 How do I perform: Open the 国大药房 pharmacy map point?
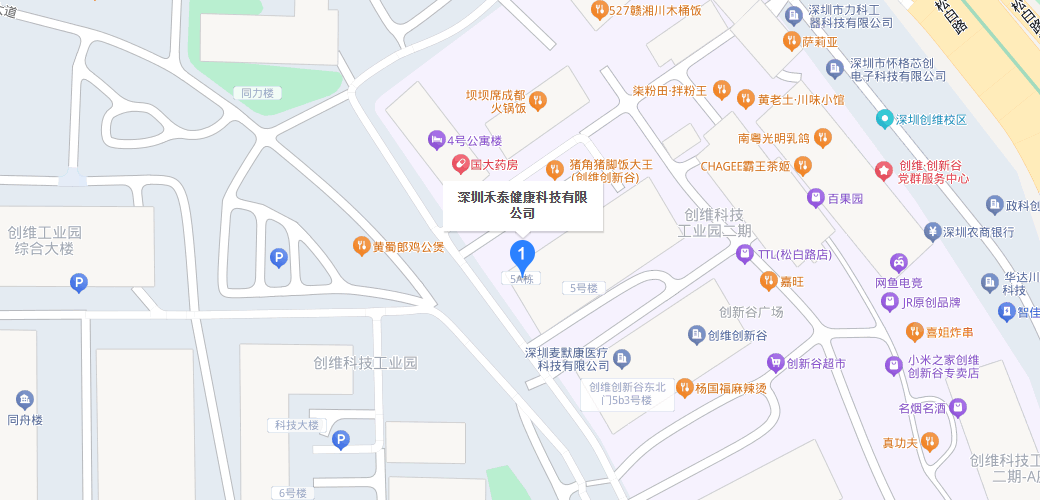pyautogui.click(x=460, y=163)
